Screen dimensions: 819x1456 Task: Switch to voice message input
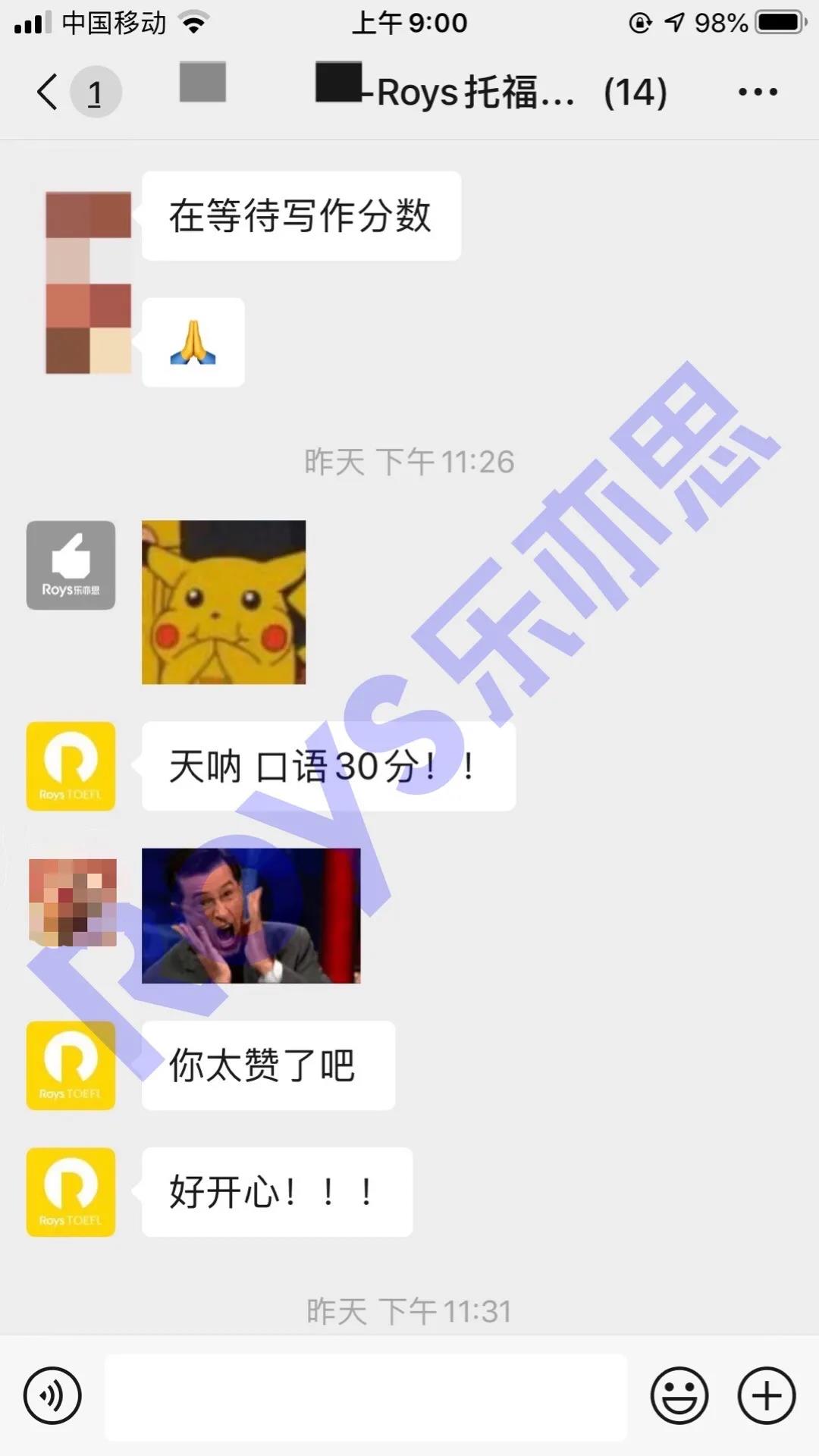(x=52, y=1395)
